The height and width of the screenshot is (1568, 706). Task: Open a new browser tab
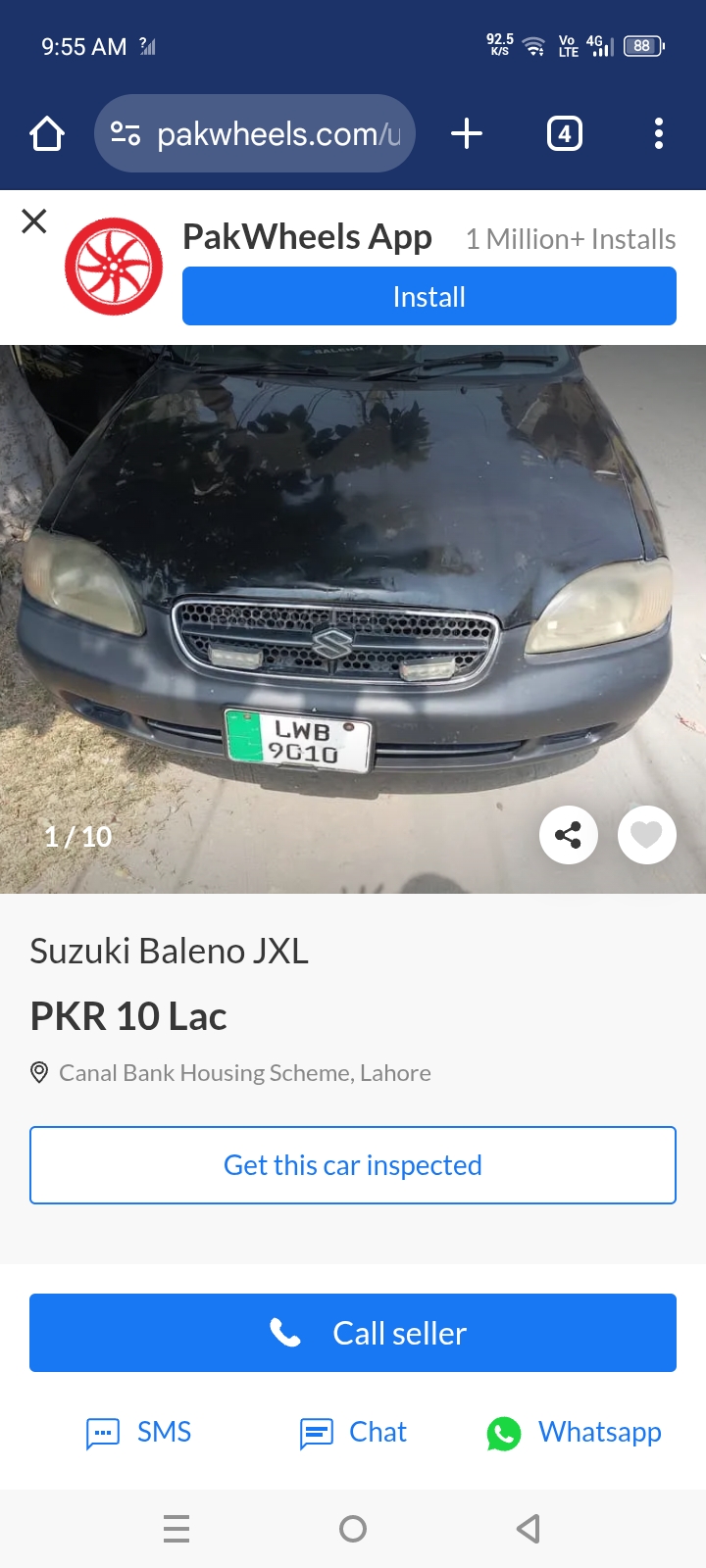(x=467, y=133)
